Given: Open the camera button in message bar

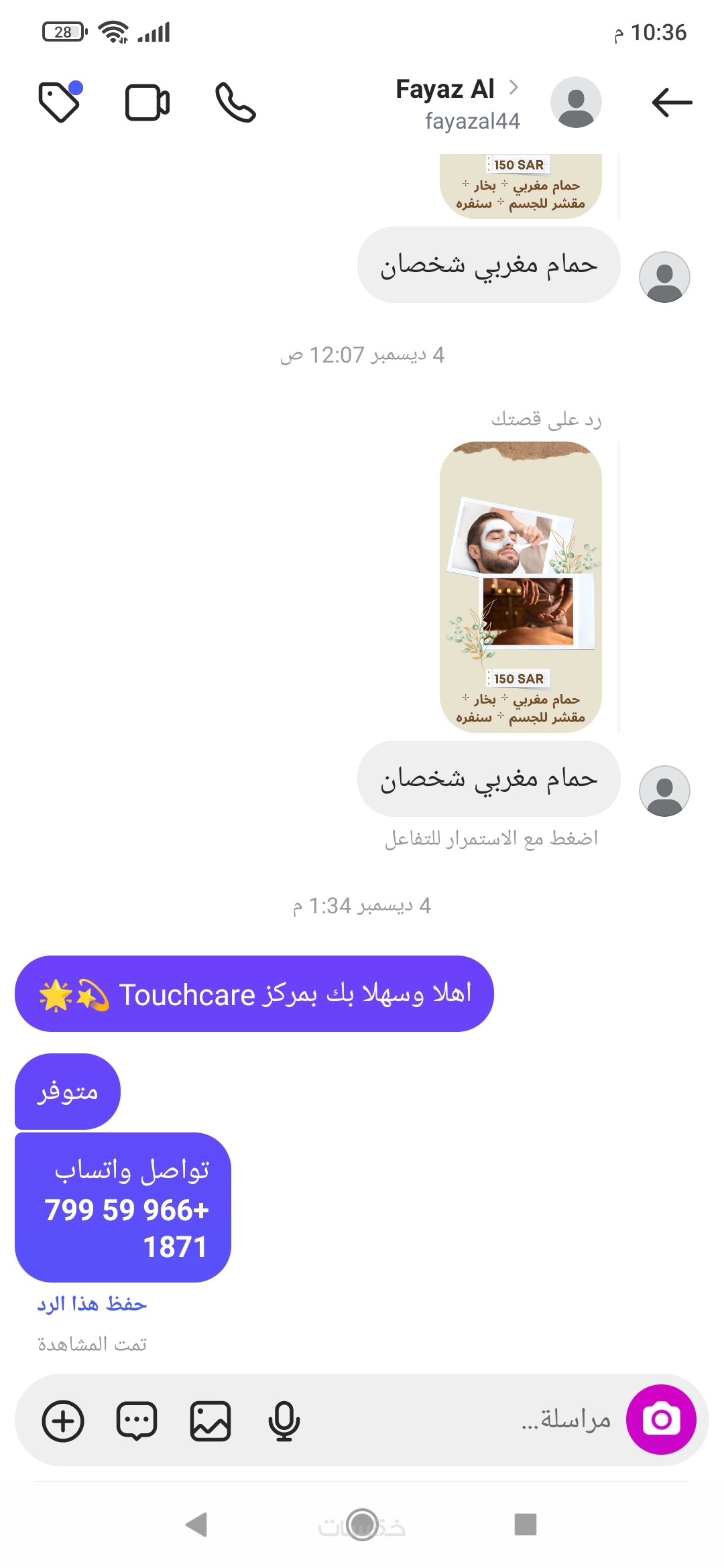Looking at the screenshot, I should point(661,1419).
